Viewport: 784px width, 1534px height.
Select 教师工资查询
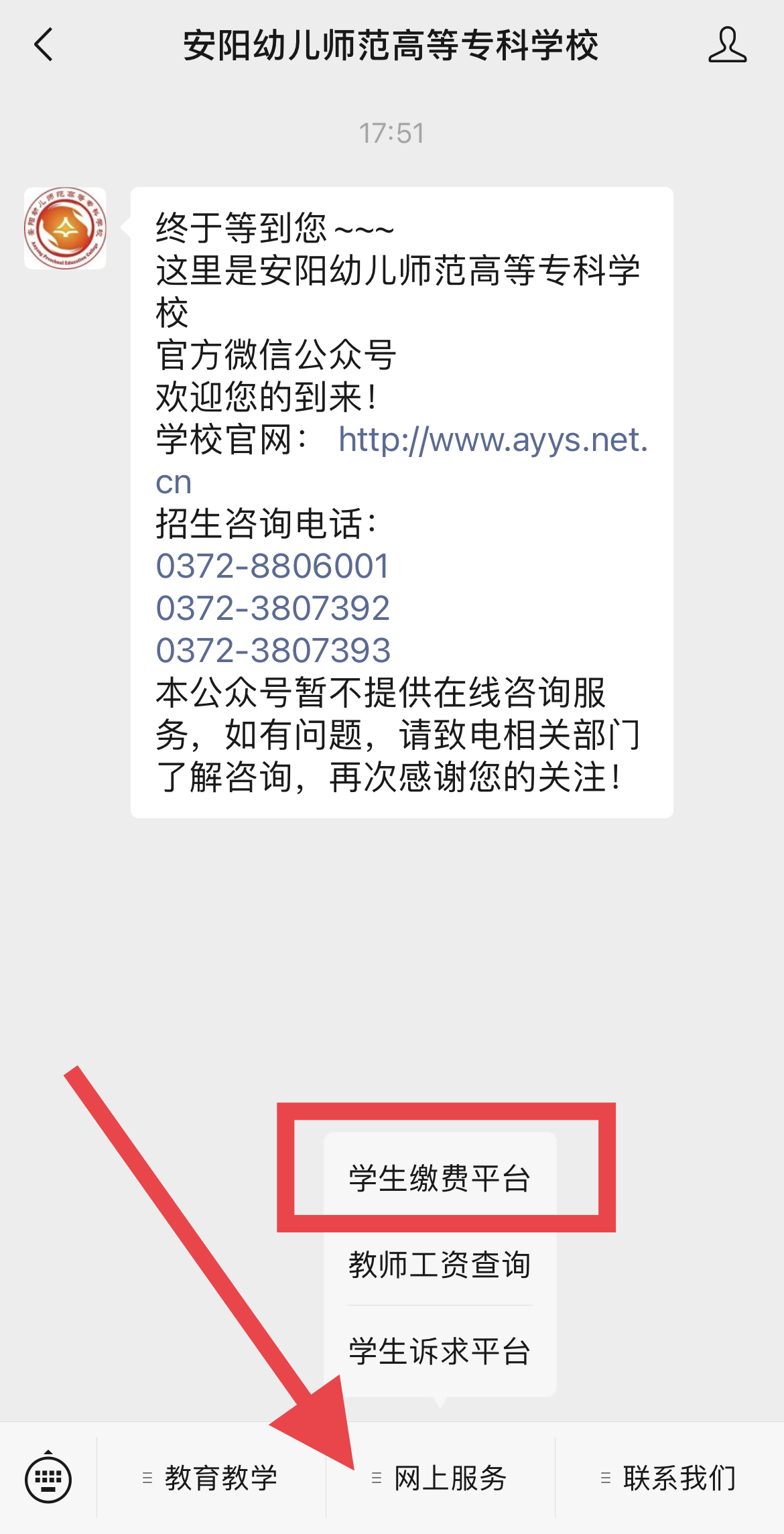coord(440,1265)
